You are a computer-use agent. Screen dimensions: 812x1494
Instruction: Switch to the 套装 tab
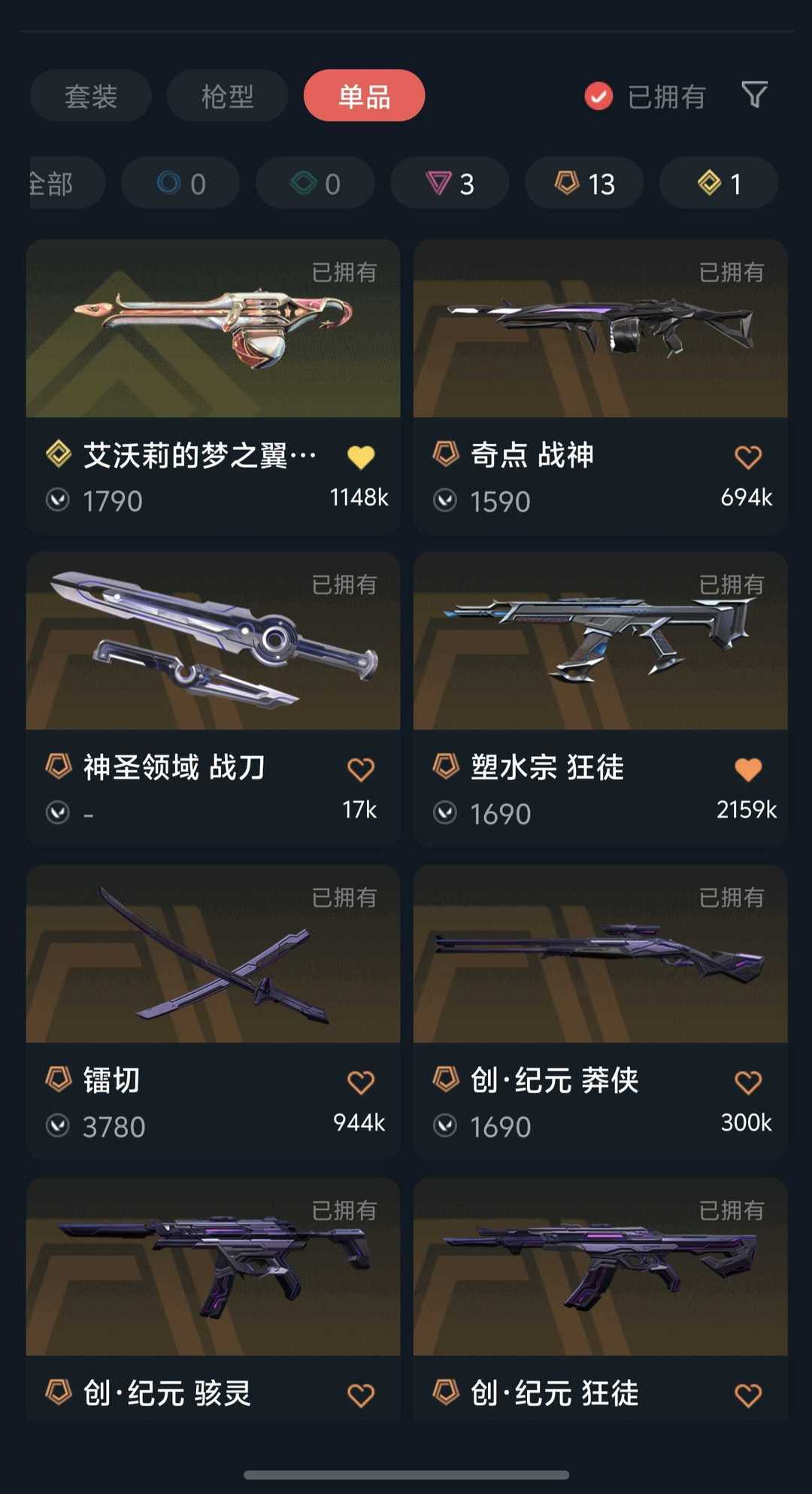coord(91,96)
